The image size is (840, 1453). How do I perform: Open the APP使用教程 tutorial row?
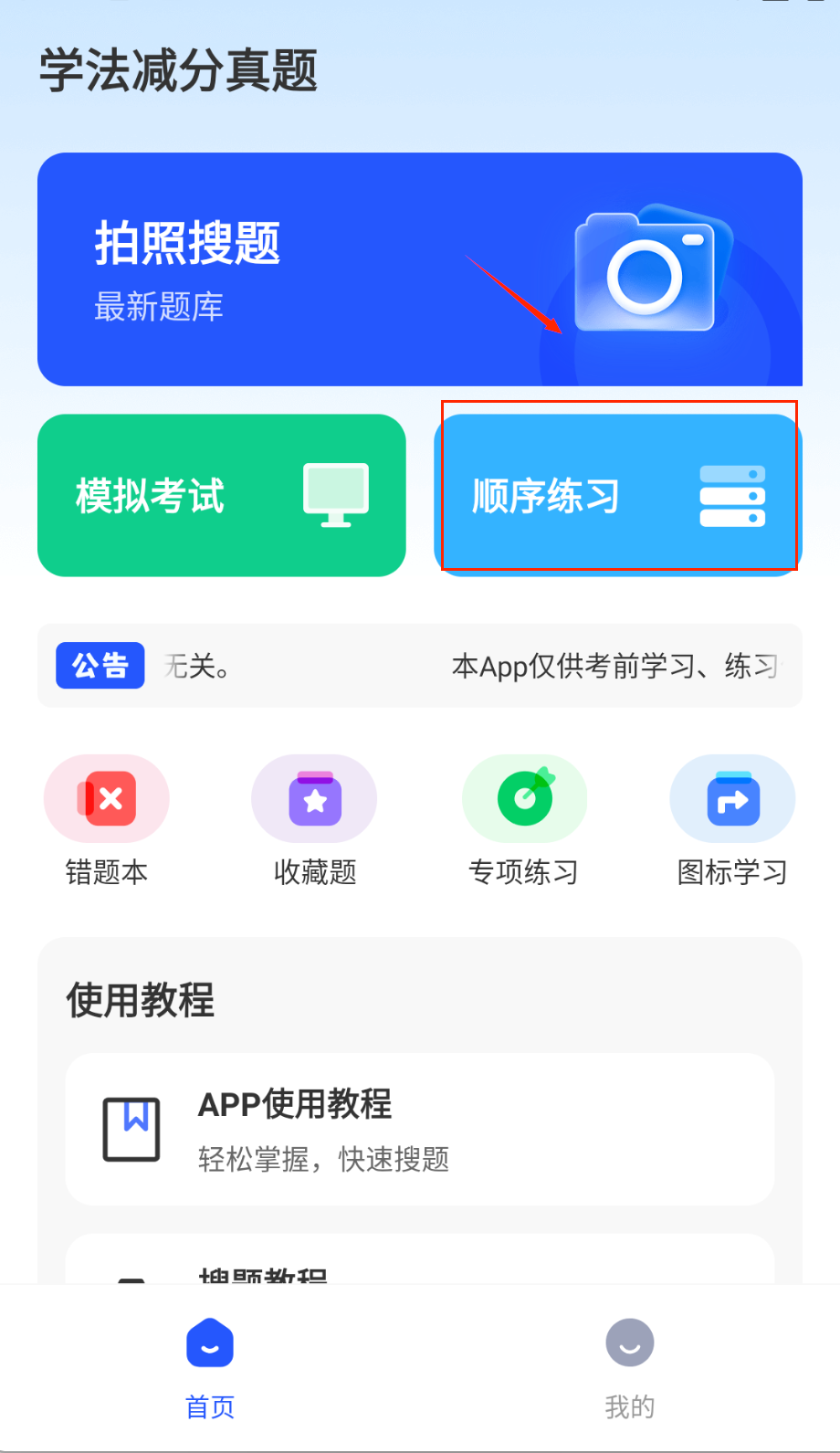(419, 1129)
